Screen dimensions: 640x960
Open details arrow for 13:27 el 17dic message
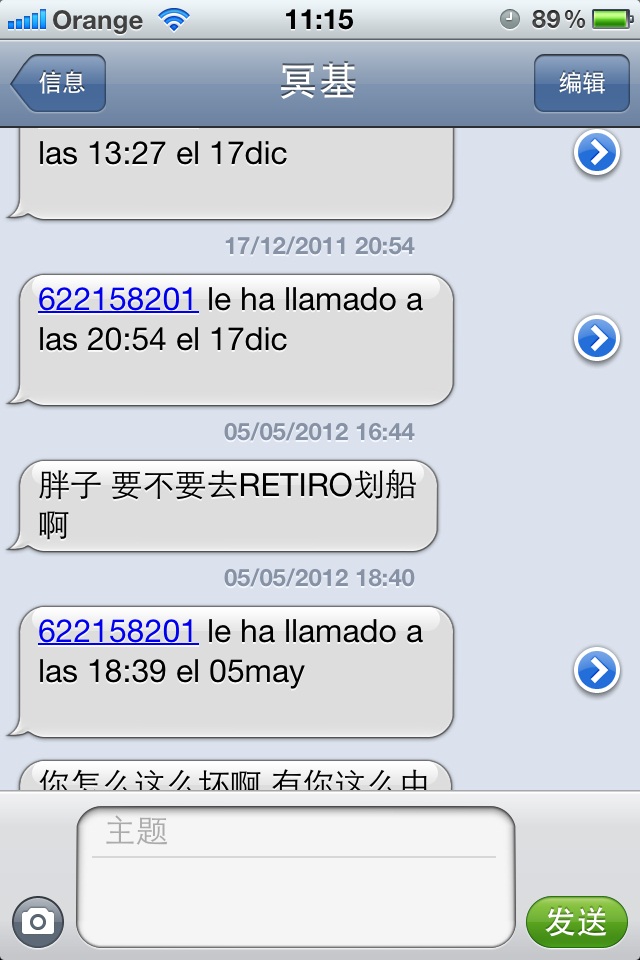click(x=596, y=153)
